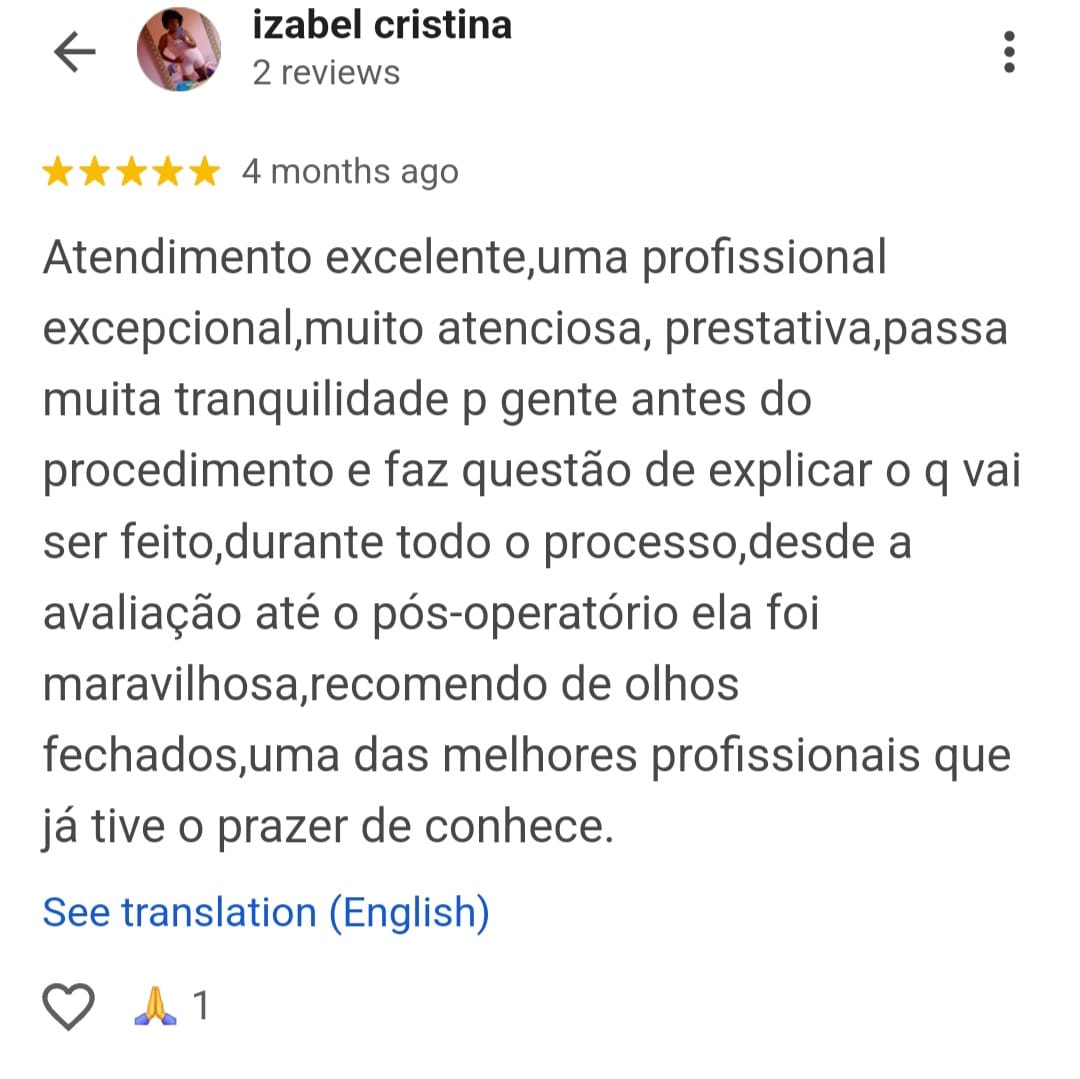Open the three-dot overflow menu
Image resolution: width=1080 pixels, height=1079 pixels.
1009,52
